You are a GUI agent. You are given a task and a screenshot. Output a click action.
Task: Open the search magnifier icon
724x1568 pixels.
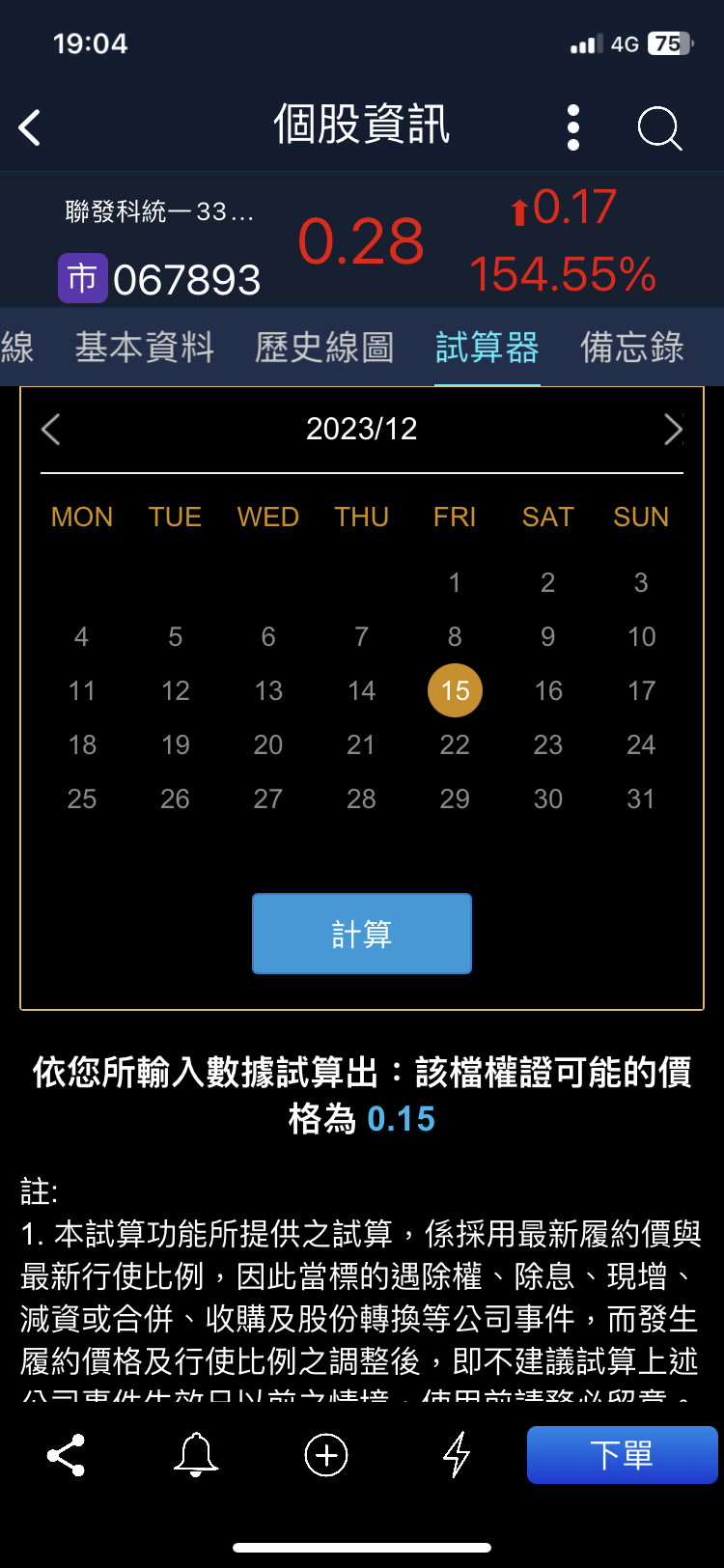(x=659, y=127)
